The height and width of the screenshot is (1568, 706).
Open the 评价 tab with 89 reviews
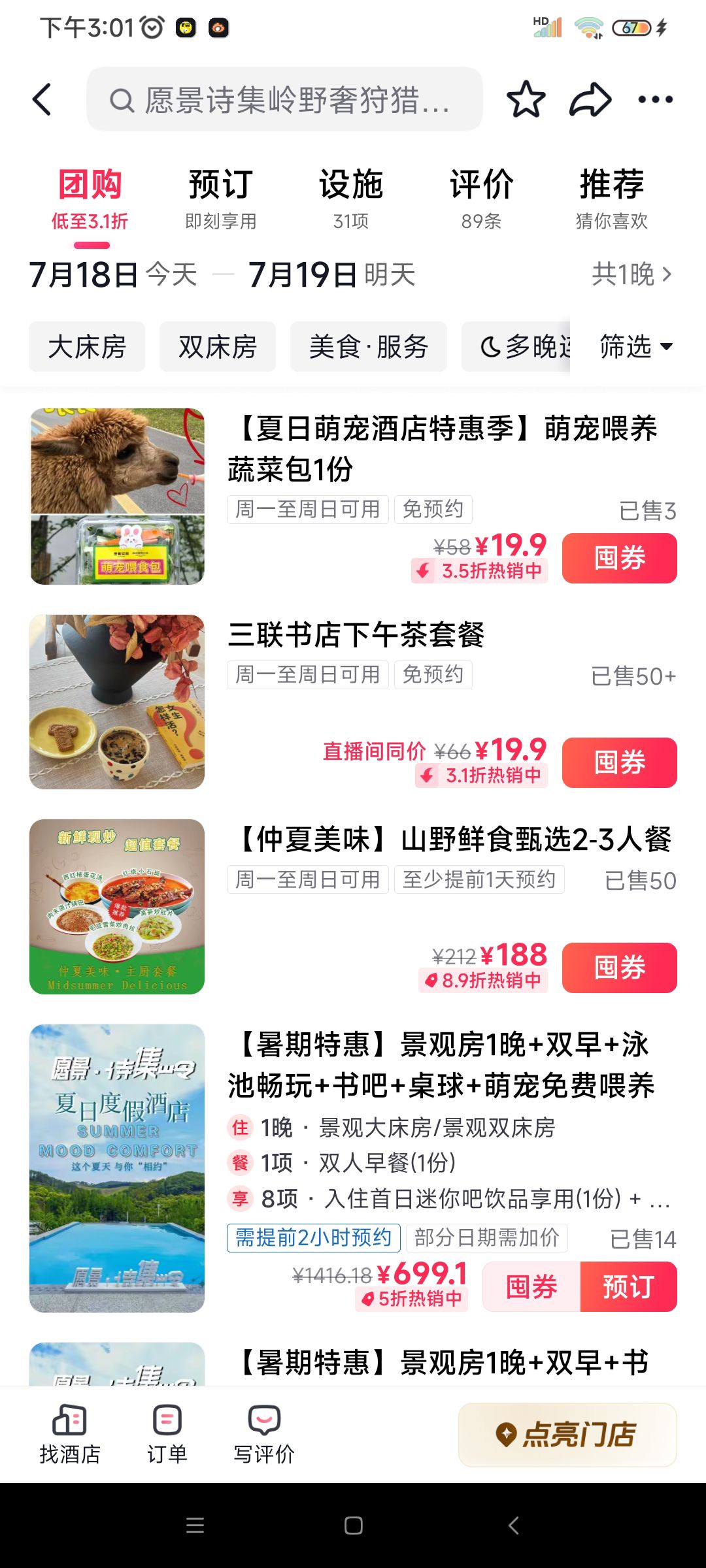pyautogui.click(x=482, y=199)
